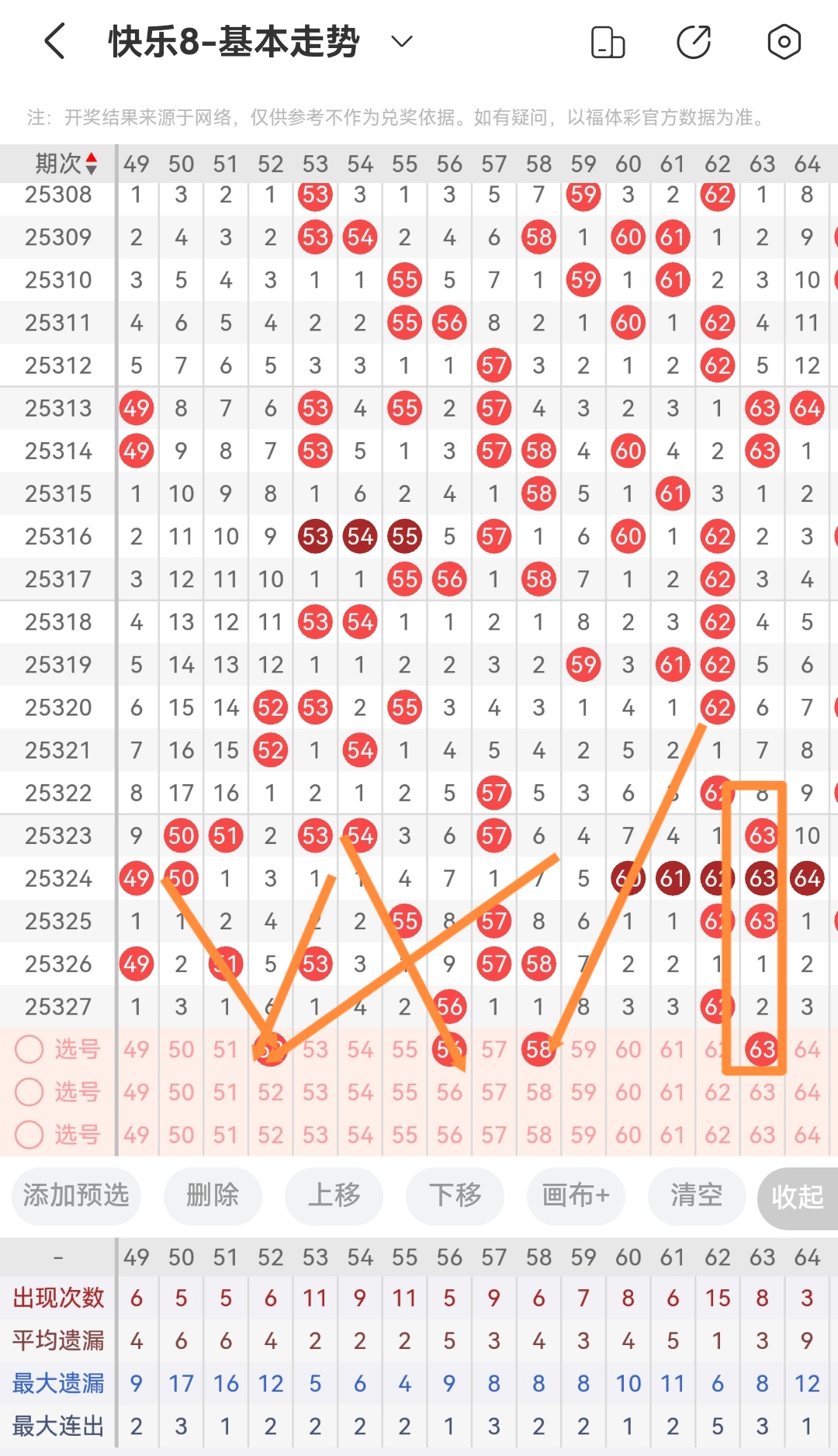Viewport: 838px width, 1456px height.
Task: Tap 下移 to move selection down
Action: pos(455,1195)
